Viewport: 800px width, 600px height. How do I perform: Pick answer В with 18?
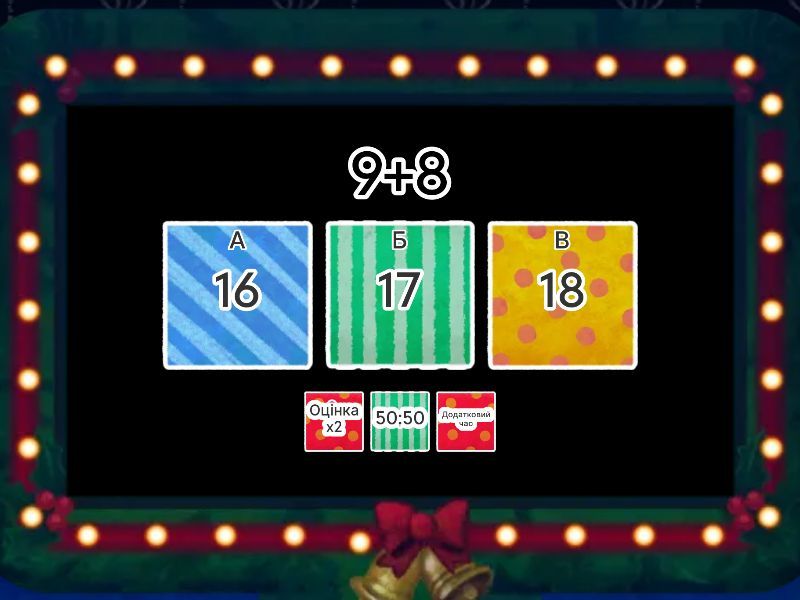pos(562,295)
